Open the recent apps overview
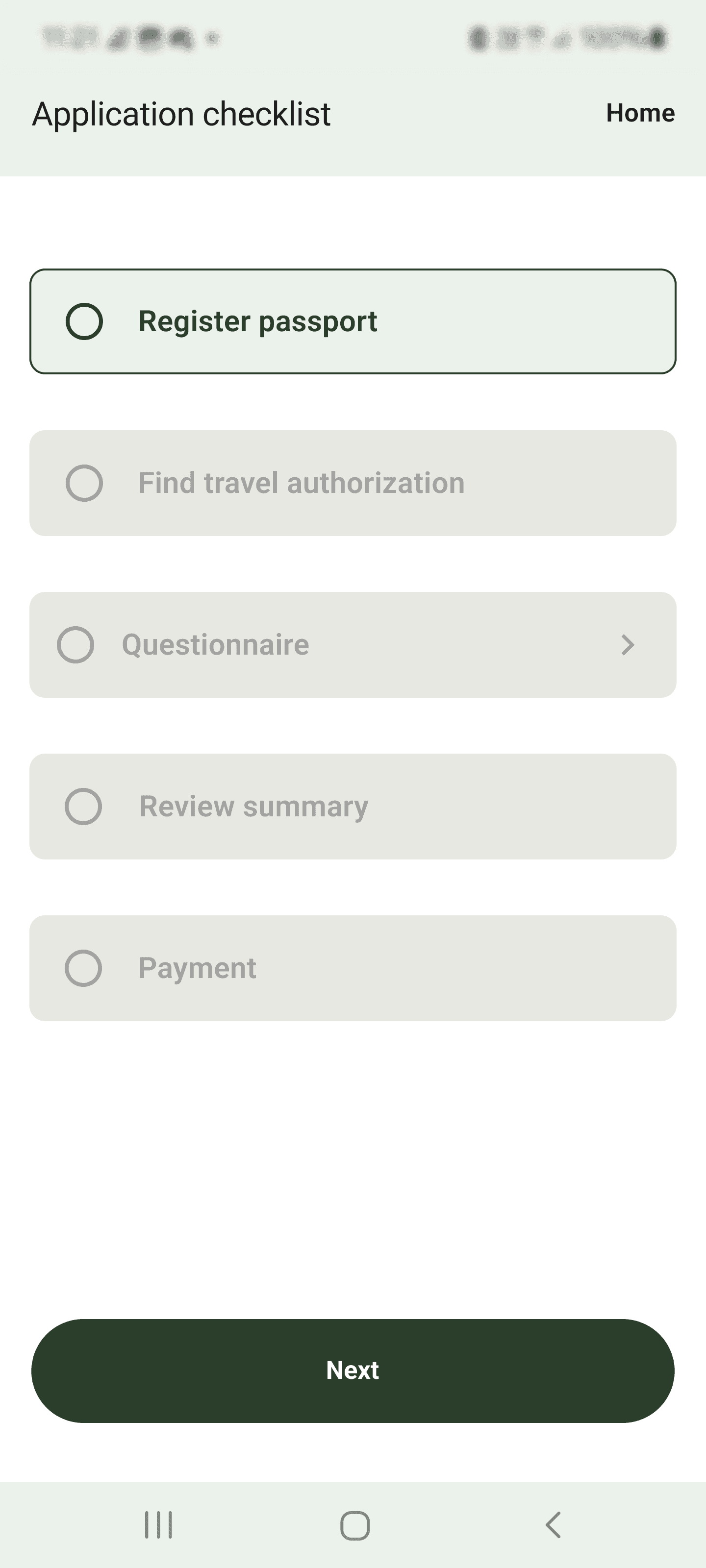This screenshot has height=1568, width=706. click(x=158, y=1525)
